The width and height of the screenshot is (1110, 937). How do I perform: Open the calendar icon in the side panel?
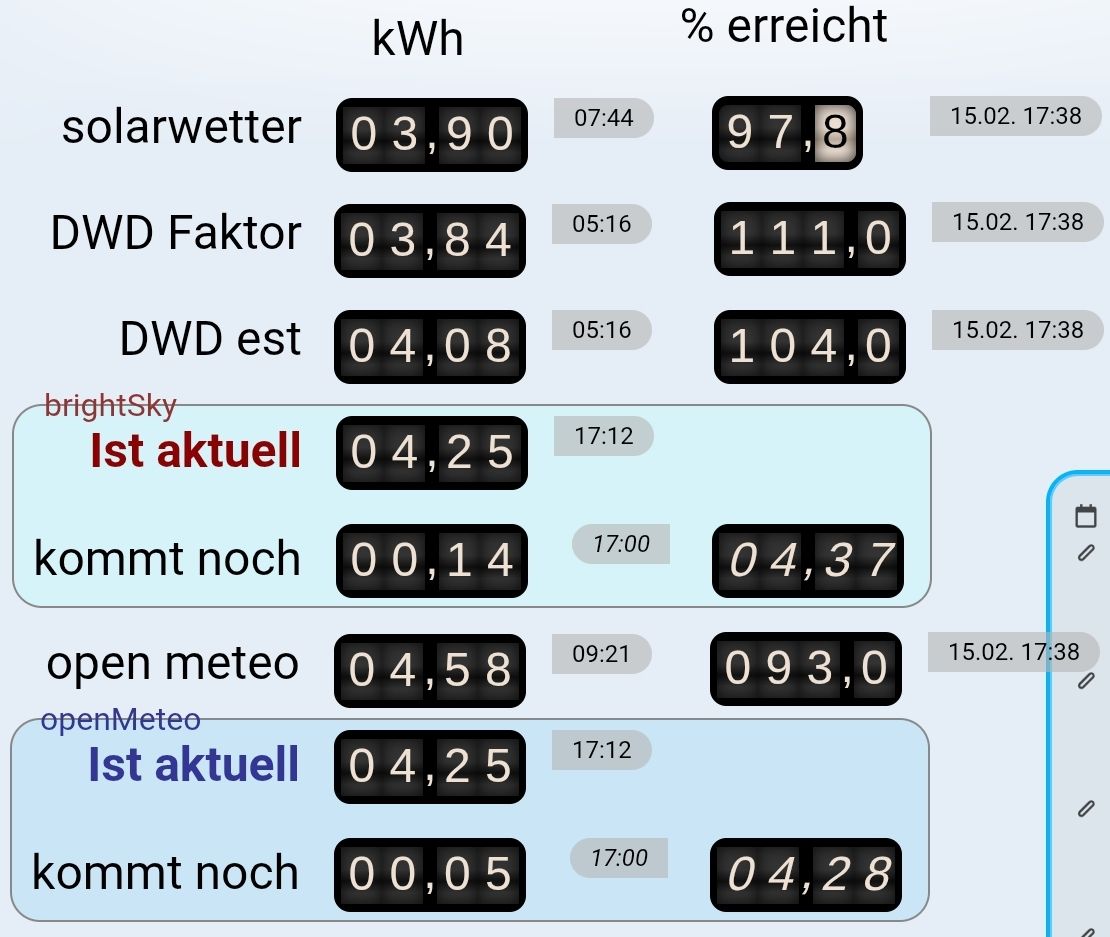coord(1085,516)
